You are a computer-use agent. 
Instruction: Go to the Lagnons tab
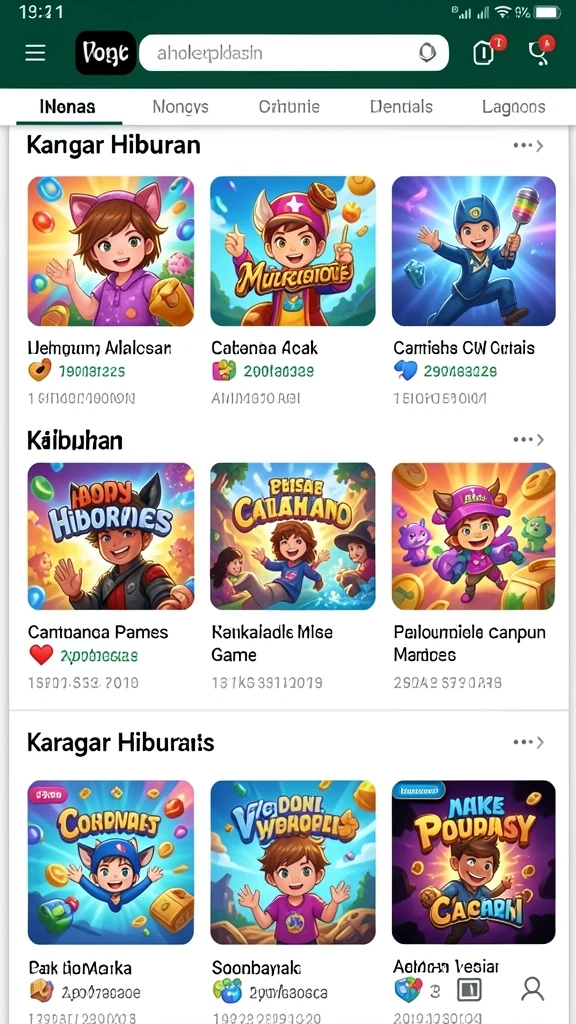(x=513, y=106)
